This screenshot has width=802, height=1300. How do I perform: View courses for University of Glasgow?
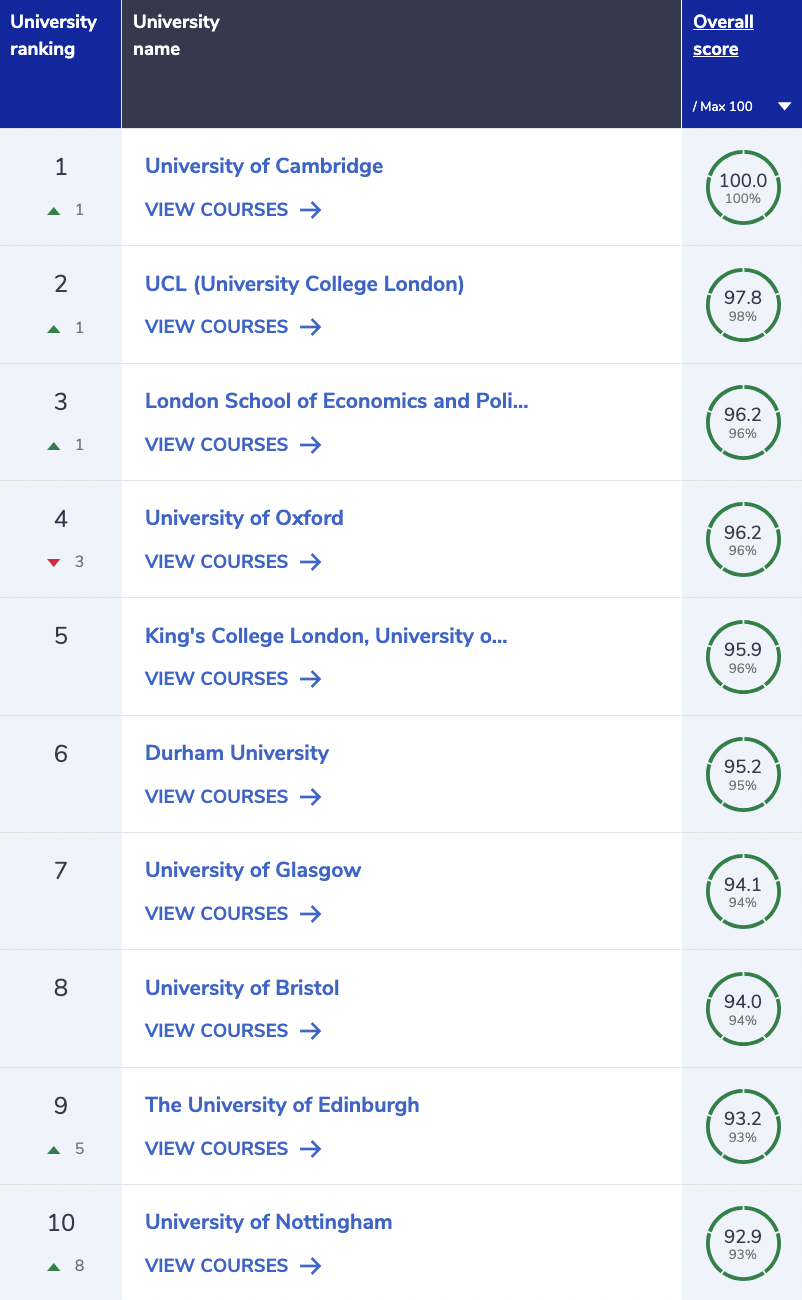click(233, 914)
